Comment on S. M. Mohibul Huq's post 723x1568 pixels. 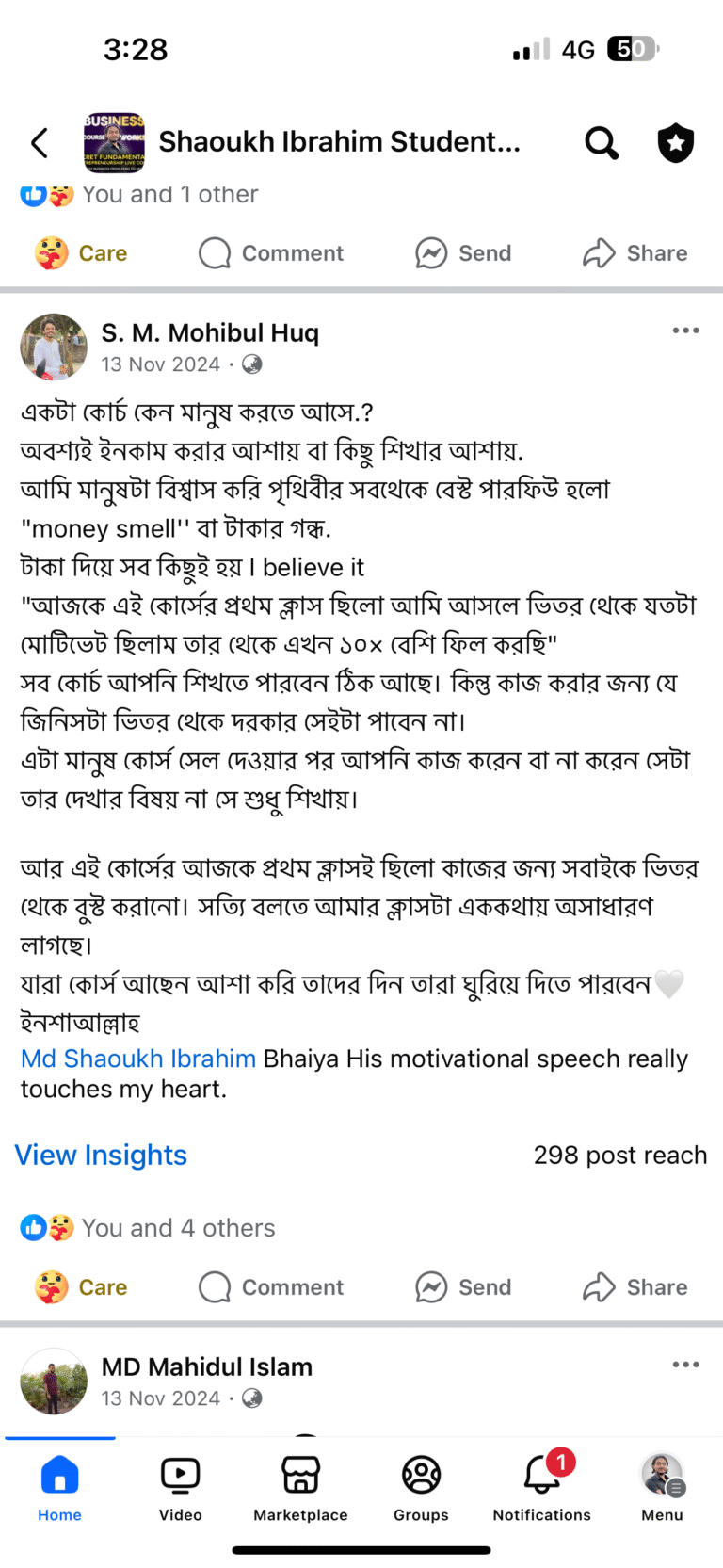(271, 1287)
